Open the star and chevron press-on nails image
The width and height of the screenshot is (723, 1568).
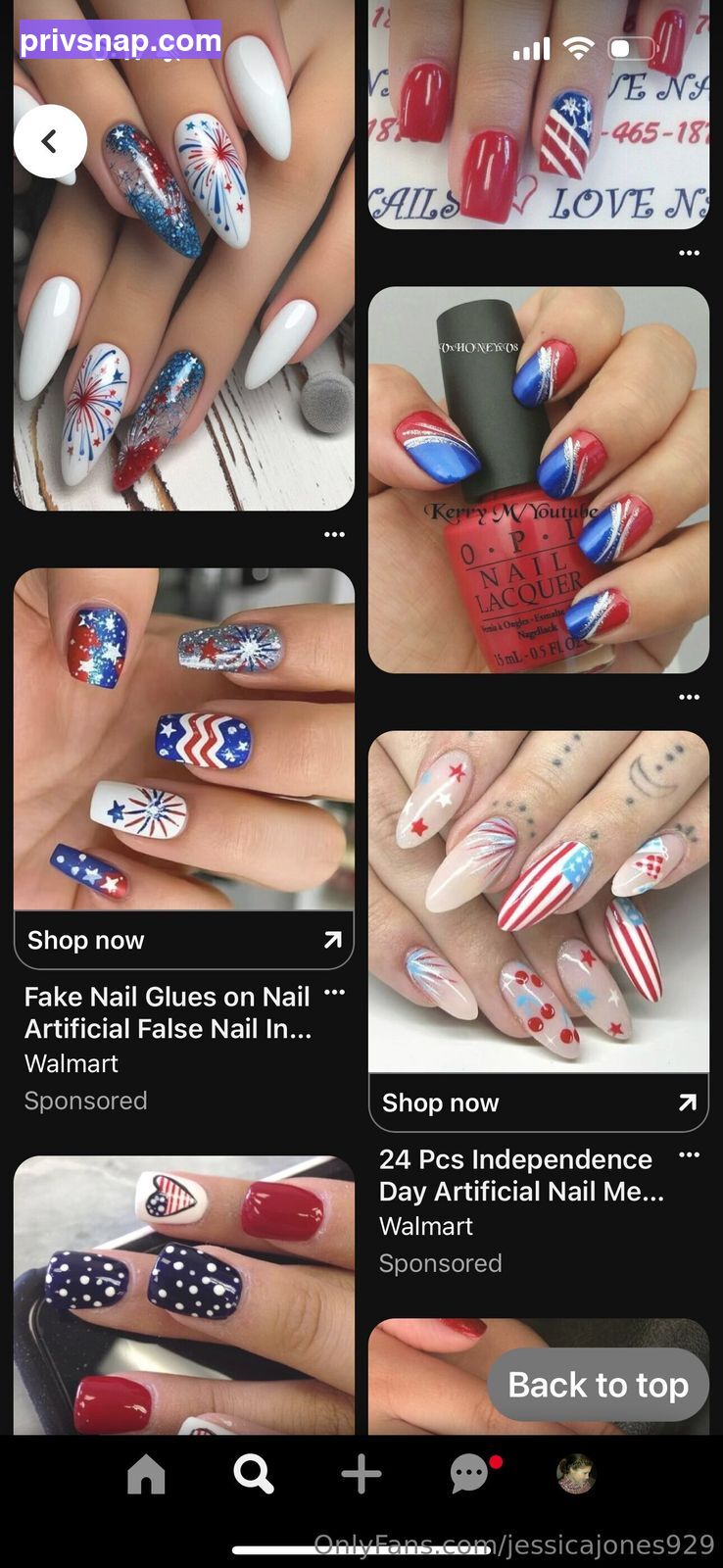point(184,739)
